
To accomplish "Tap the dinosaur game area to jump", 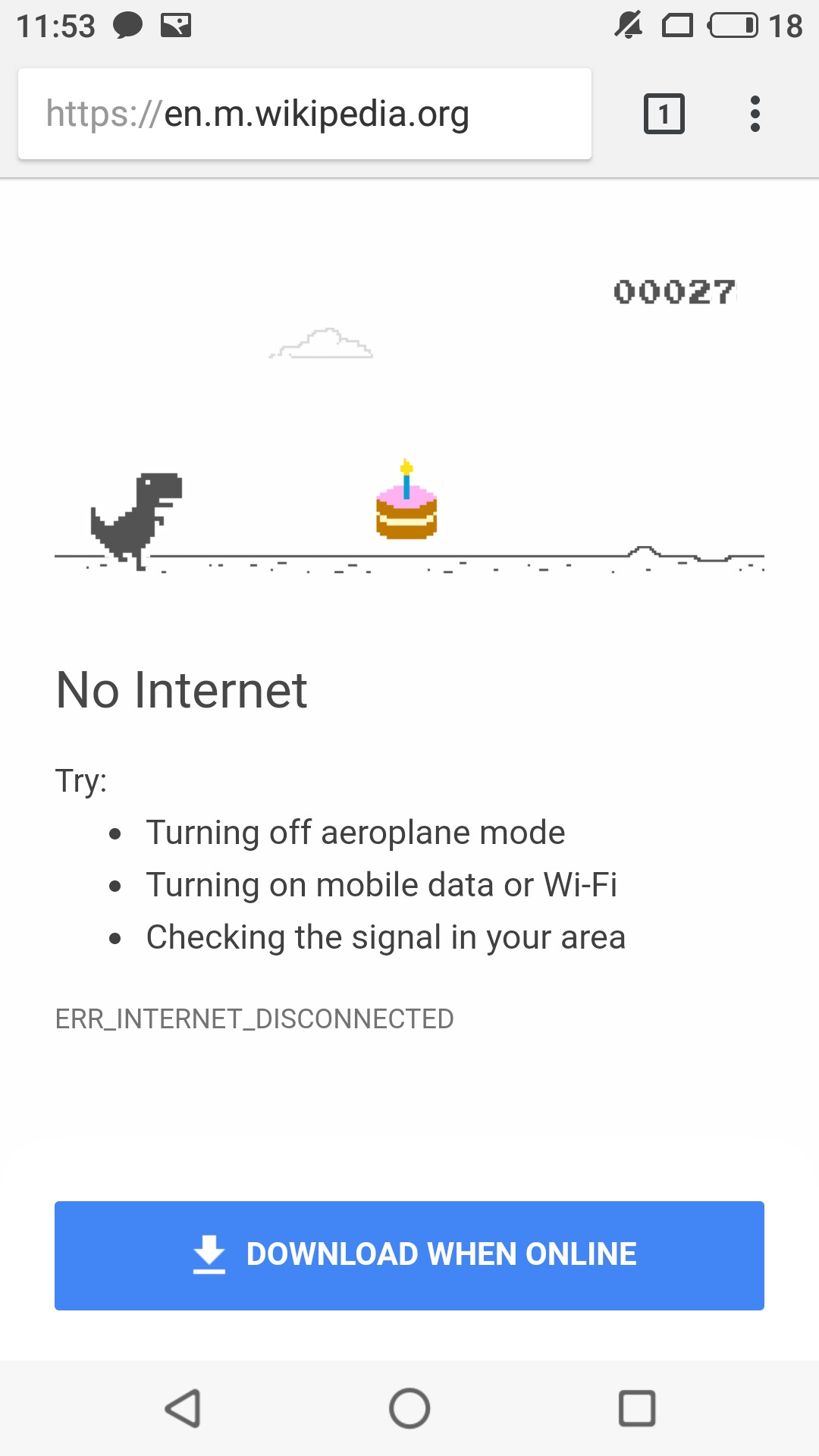I will tap(409, 425).
